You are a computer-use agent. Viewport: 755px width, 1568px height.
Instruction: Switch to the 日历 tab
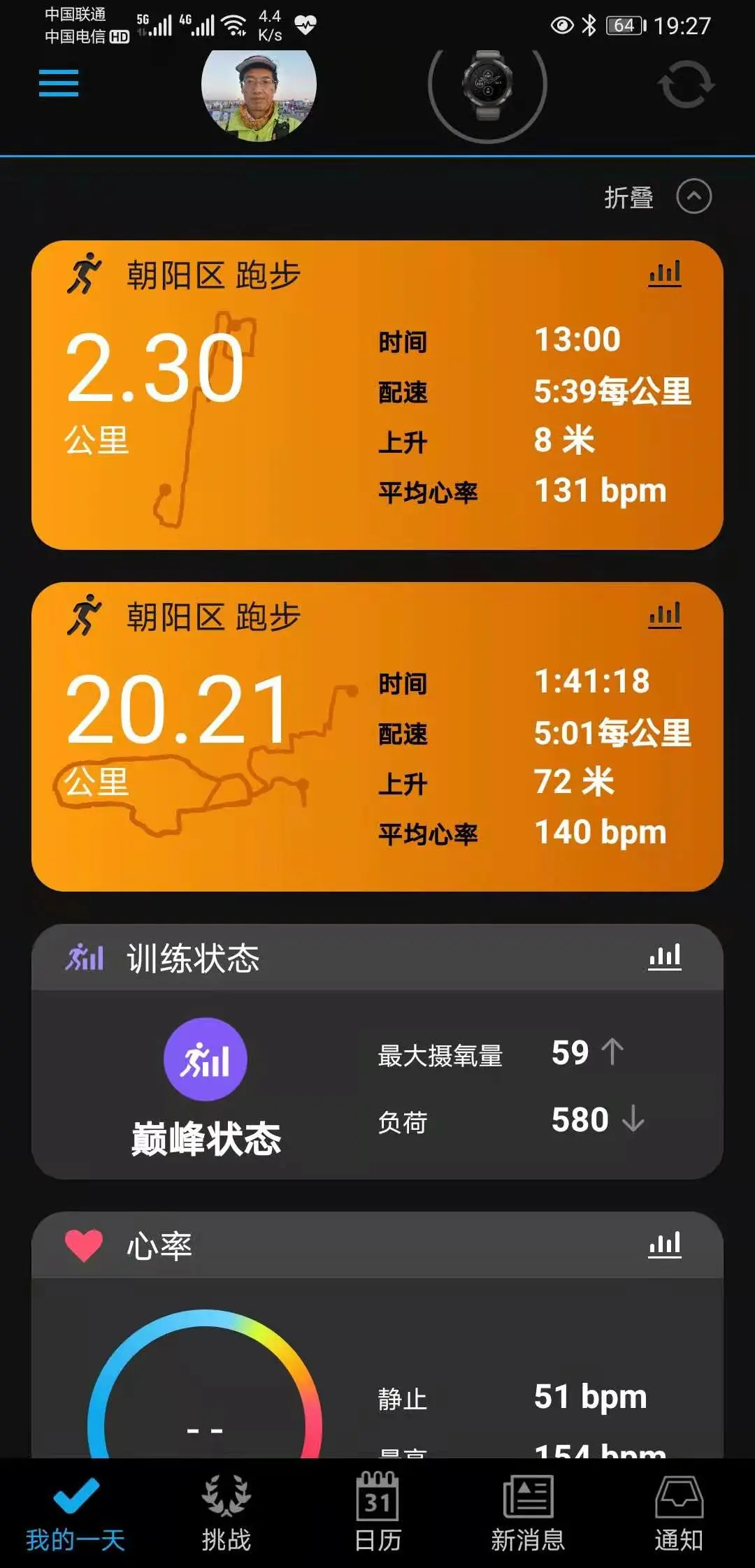[377, 1513]
